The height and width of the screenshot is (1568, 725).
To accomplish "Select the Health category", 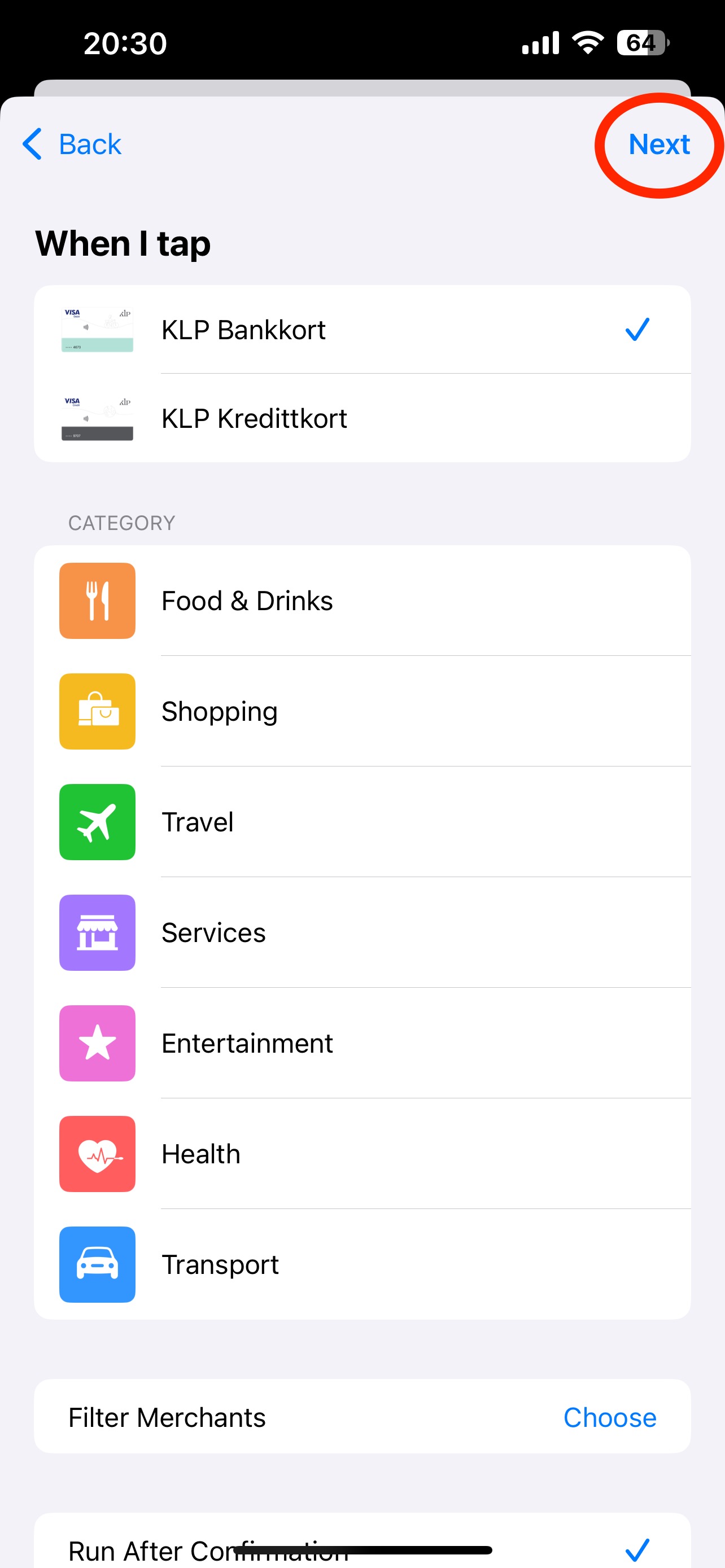I will pyautogui.click(x=362, y=1154).
